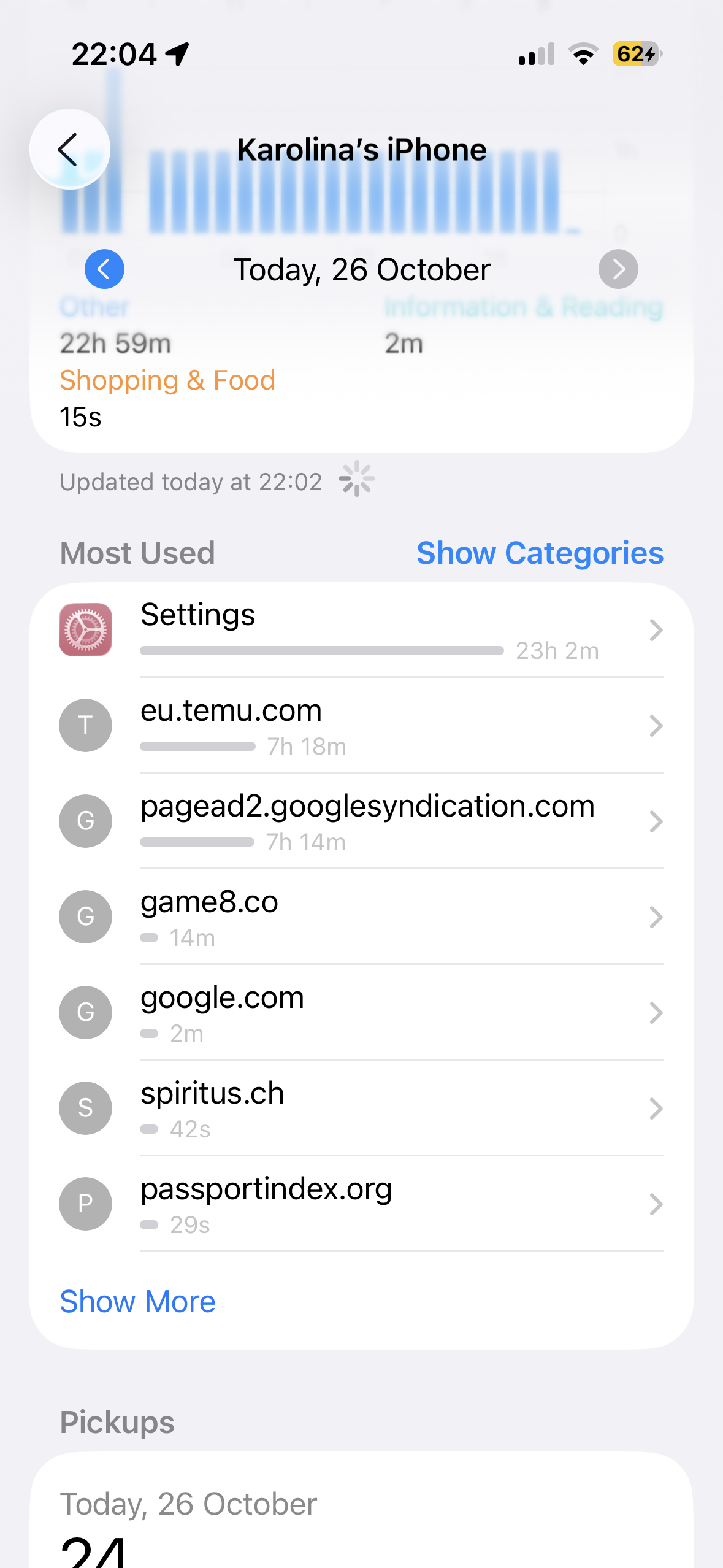Viewport: 723px width, 1568px height.
Task: Open eu.temu.com usage details
Action: click(x=362, y=726)
